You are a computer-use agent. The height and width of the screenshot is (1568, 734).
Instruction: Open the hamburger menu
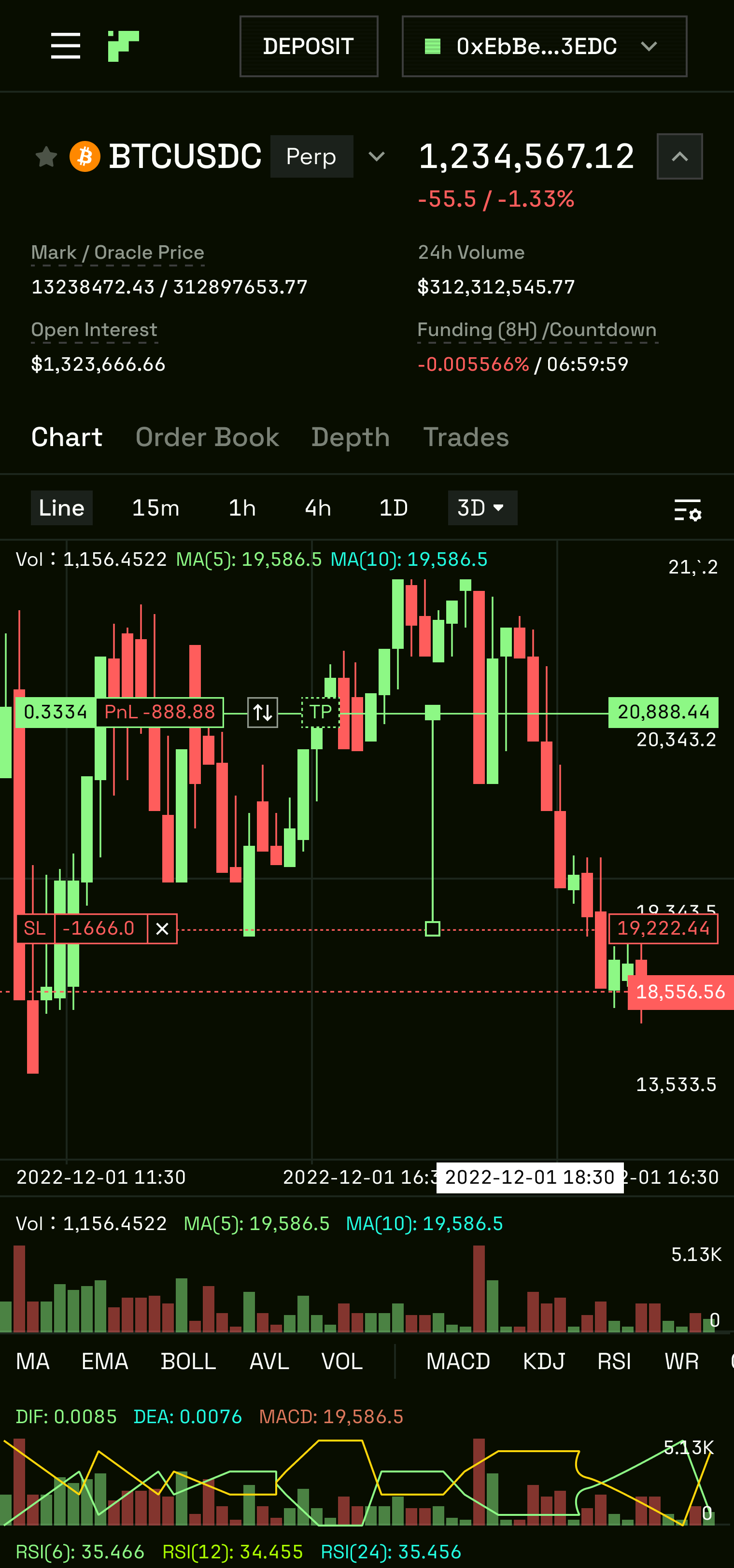[66, 46]
